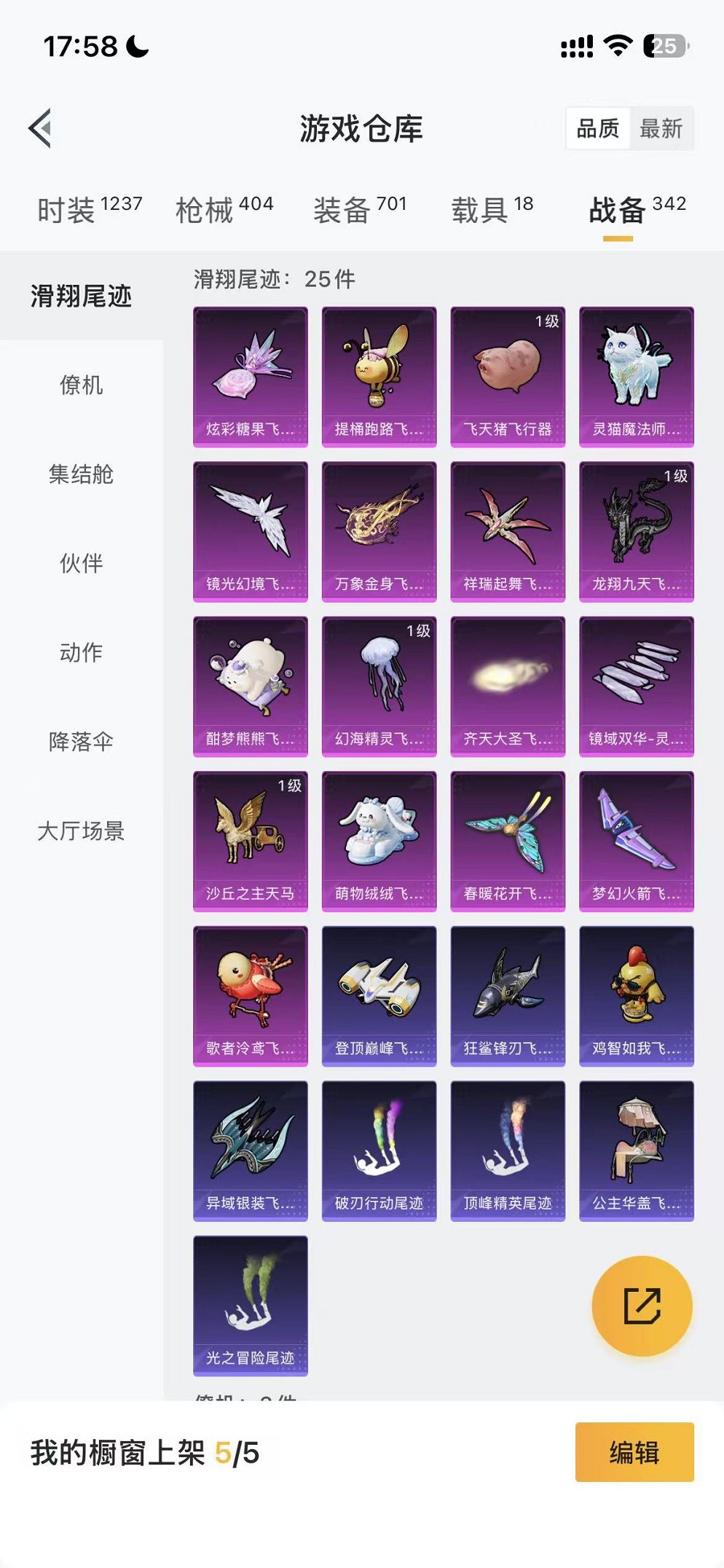Image resolution: width=724 pixels, height=1568 pixels.
Task: Sort items by 最新
Action: [661, 129]
